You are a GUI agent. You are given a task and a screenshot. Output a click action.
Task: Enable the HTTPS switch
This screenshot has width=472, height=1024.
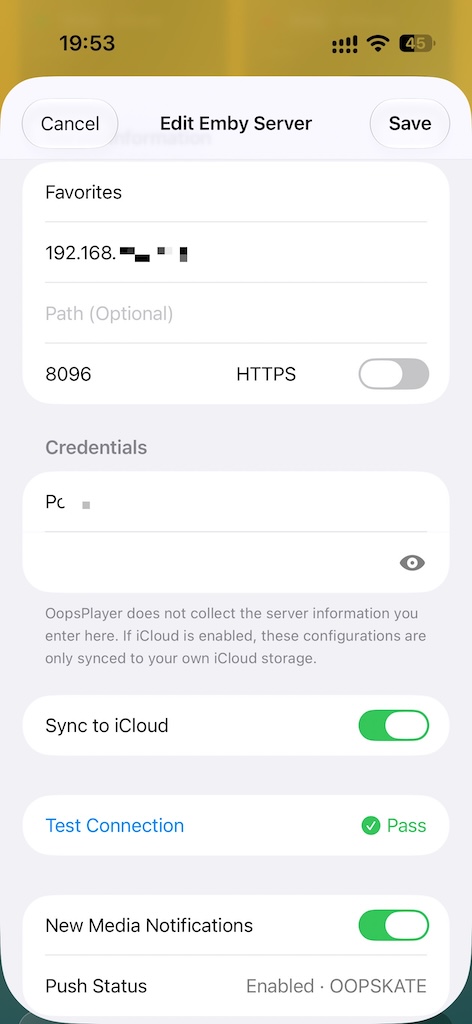[x=394, y=374]
